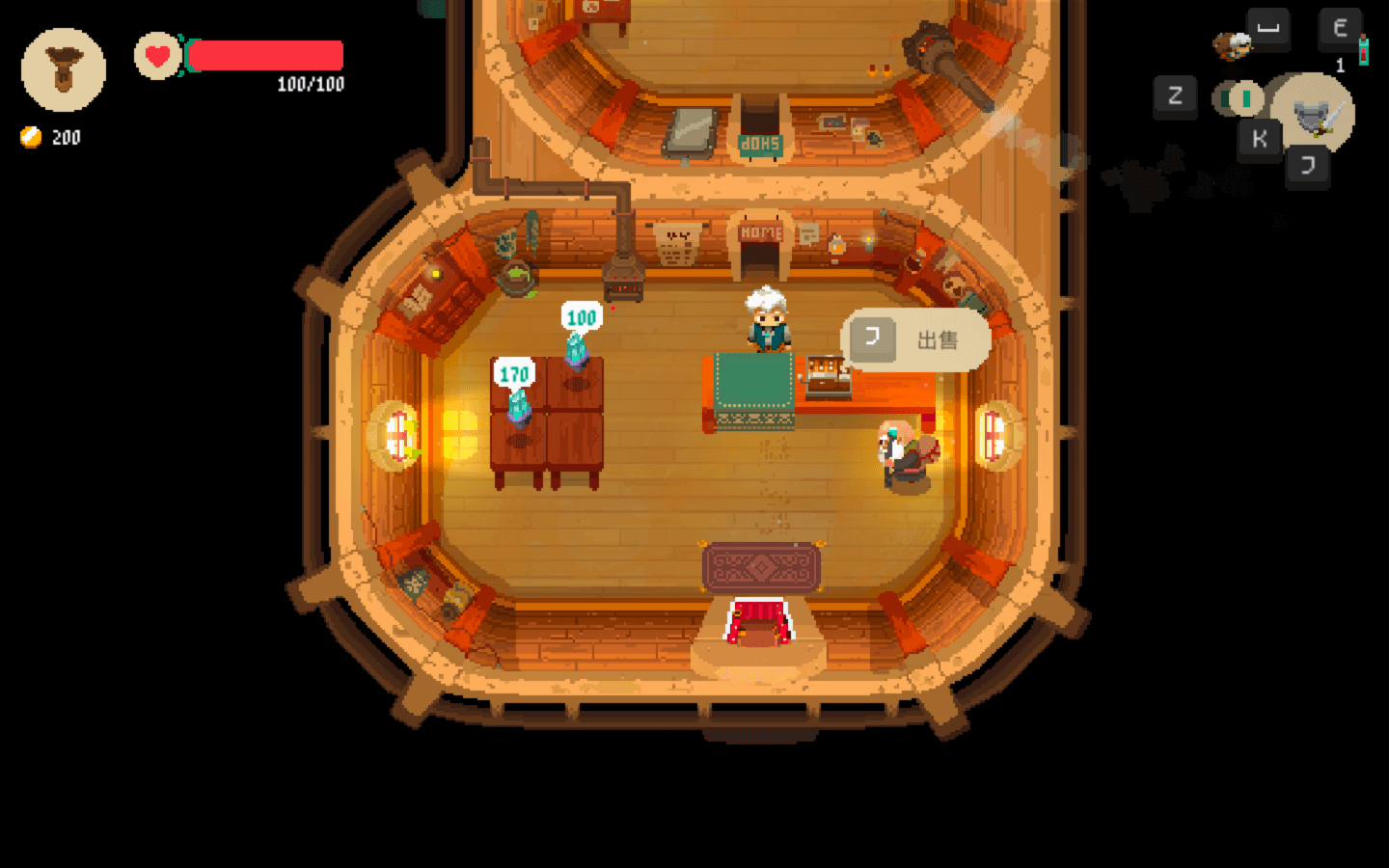Tap the 出售 sell prompt
The width and height of the screenshot is (1389, 868).
[x=916, y=339]
